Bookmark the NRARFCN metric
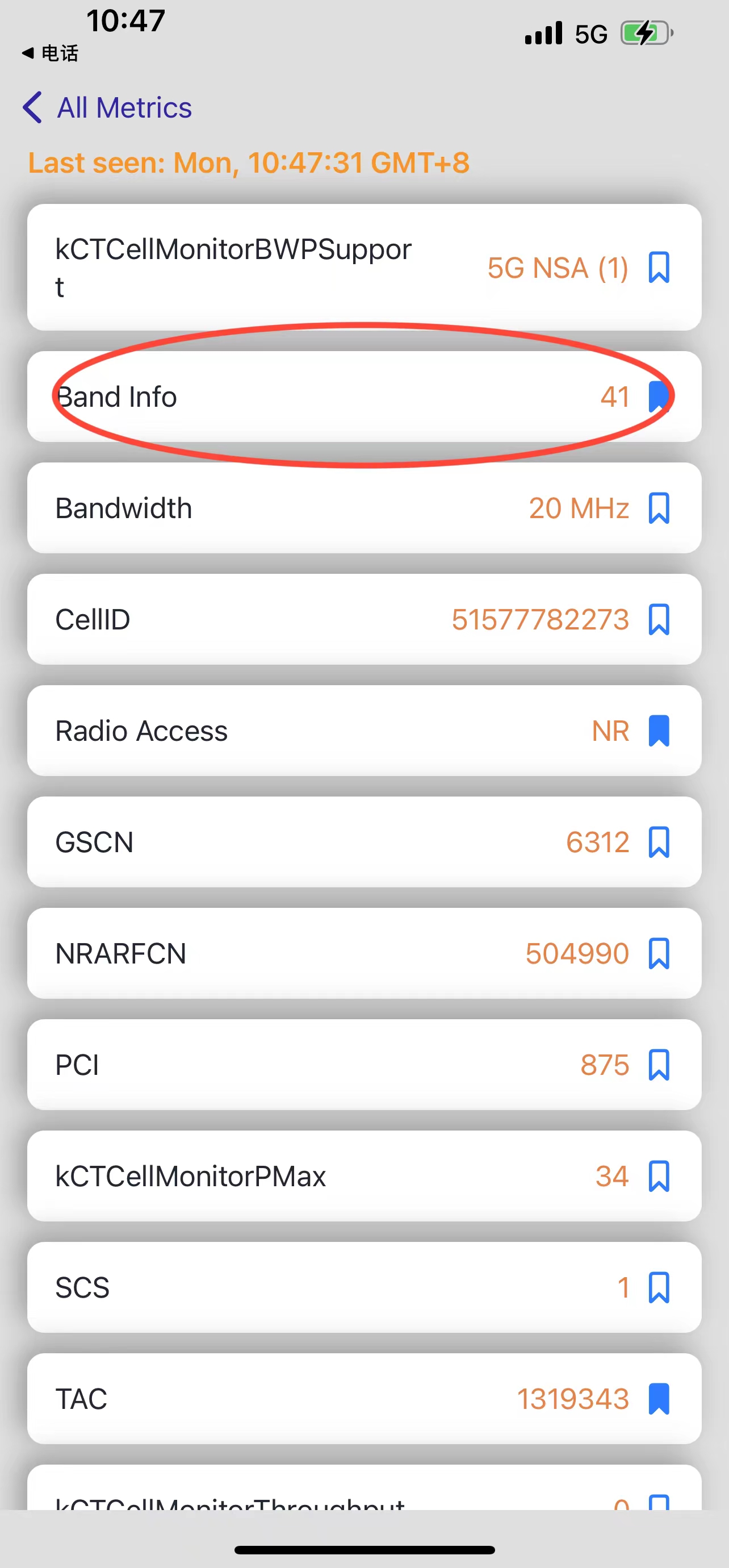The height and width of the screenshot is (1568, 729). click(x=659, y=954)
